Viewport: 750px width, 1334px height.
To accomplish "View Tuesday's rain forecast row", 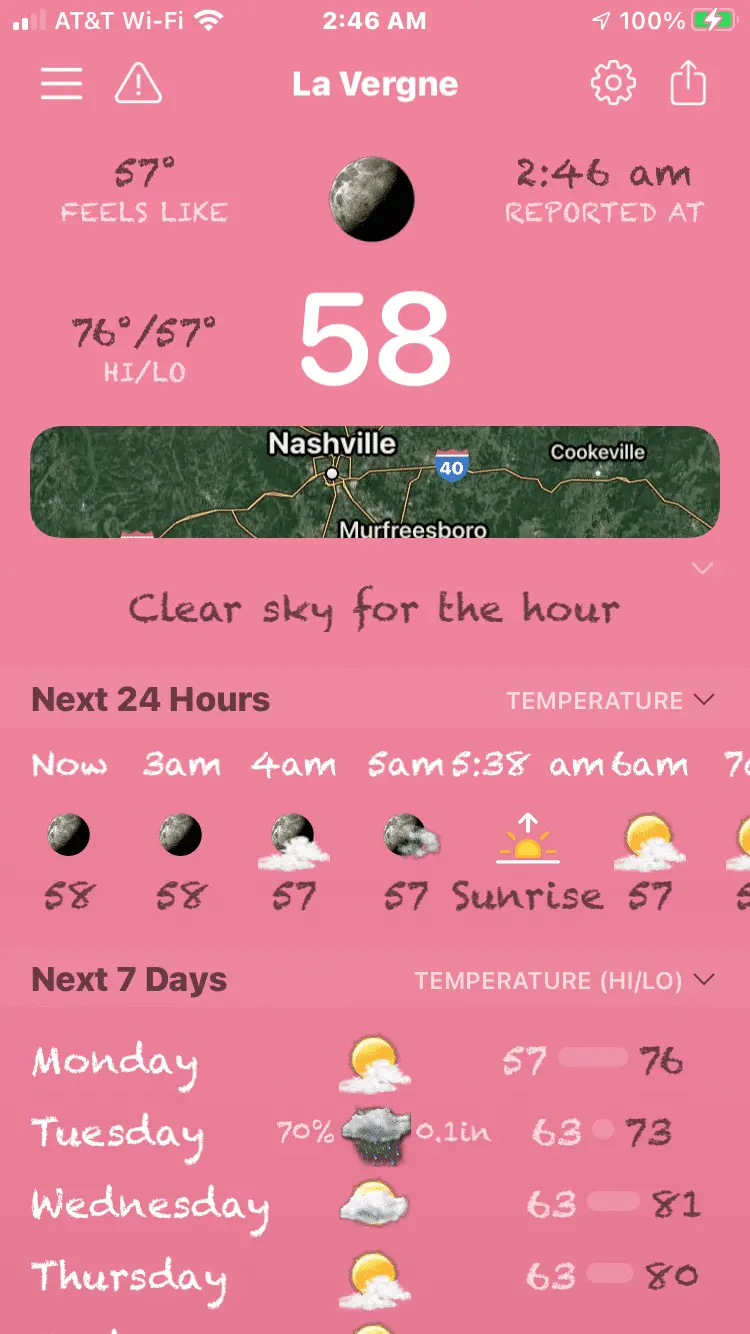I will (375, 1133).
